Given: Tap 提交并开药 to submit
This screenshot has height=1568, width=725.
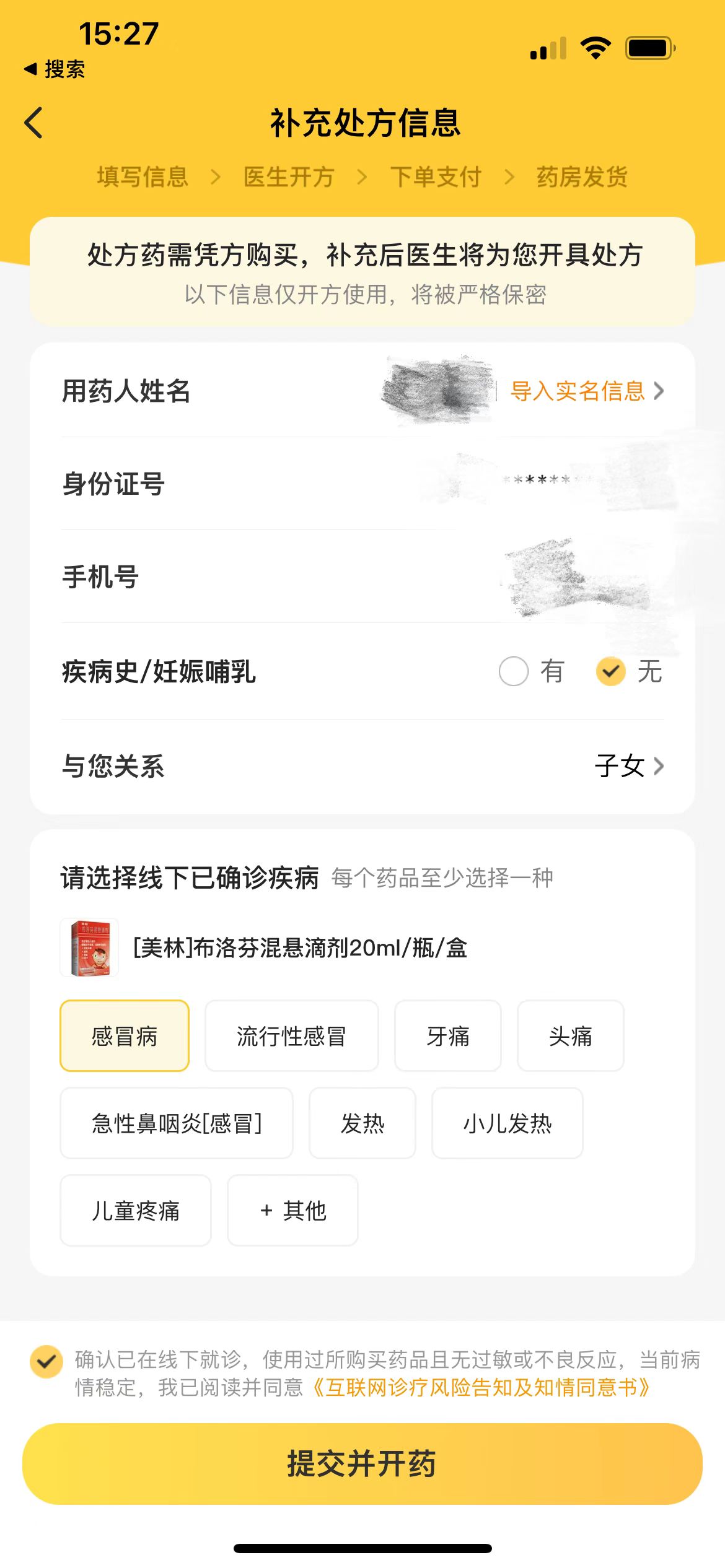Looking at the screenshot, I should point(362,1464).
